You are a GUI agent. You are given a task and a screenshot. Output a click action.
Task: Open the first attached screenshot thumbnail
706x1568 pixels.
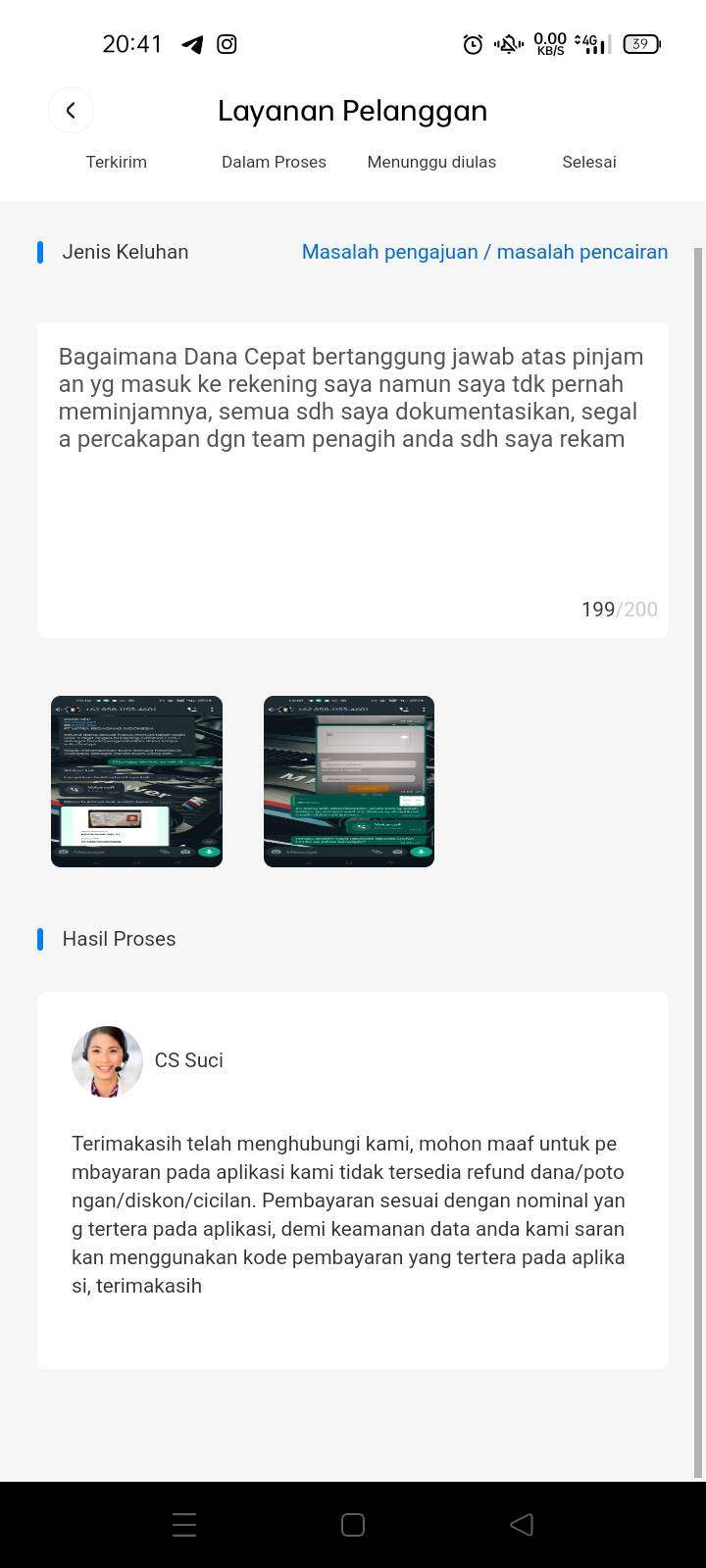coord(136,781)
